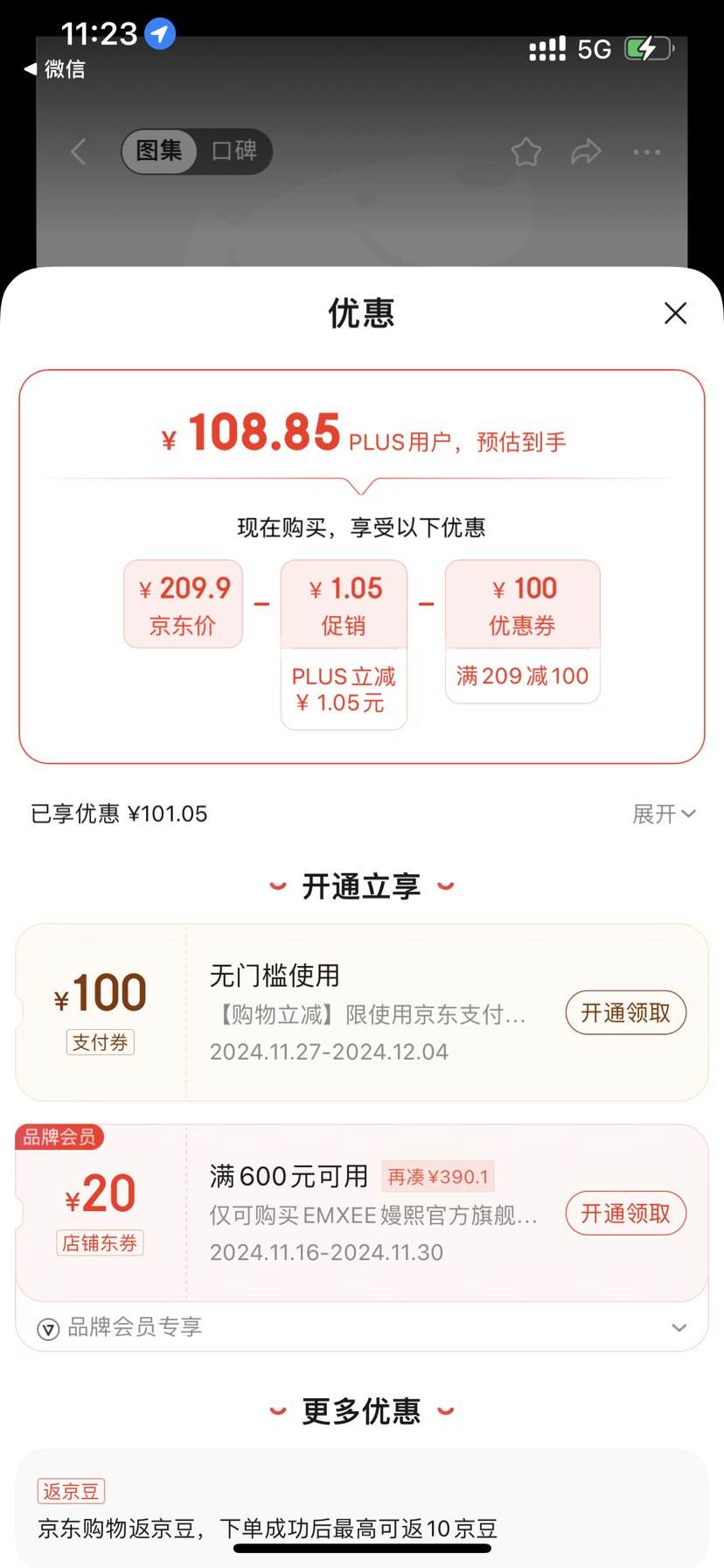Tap the 再凑¥390.1 link
This screenshot has width=724, height=1568.
pyautogui.click(x=437, y=1176)
